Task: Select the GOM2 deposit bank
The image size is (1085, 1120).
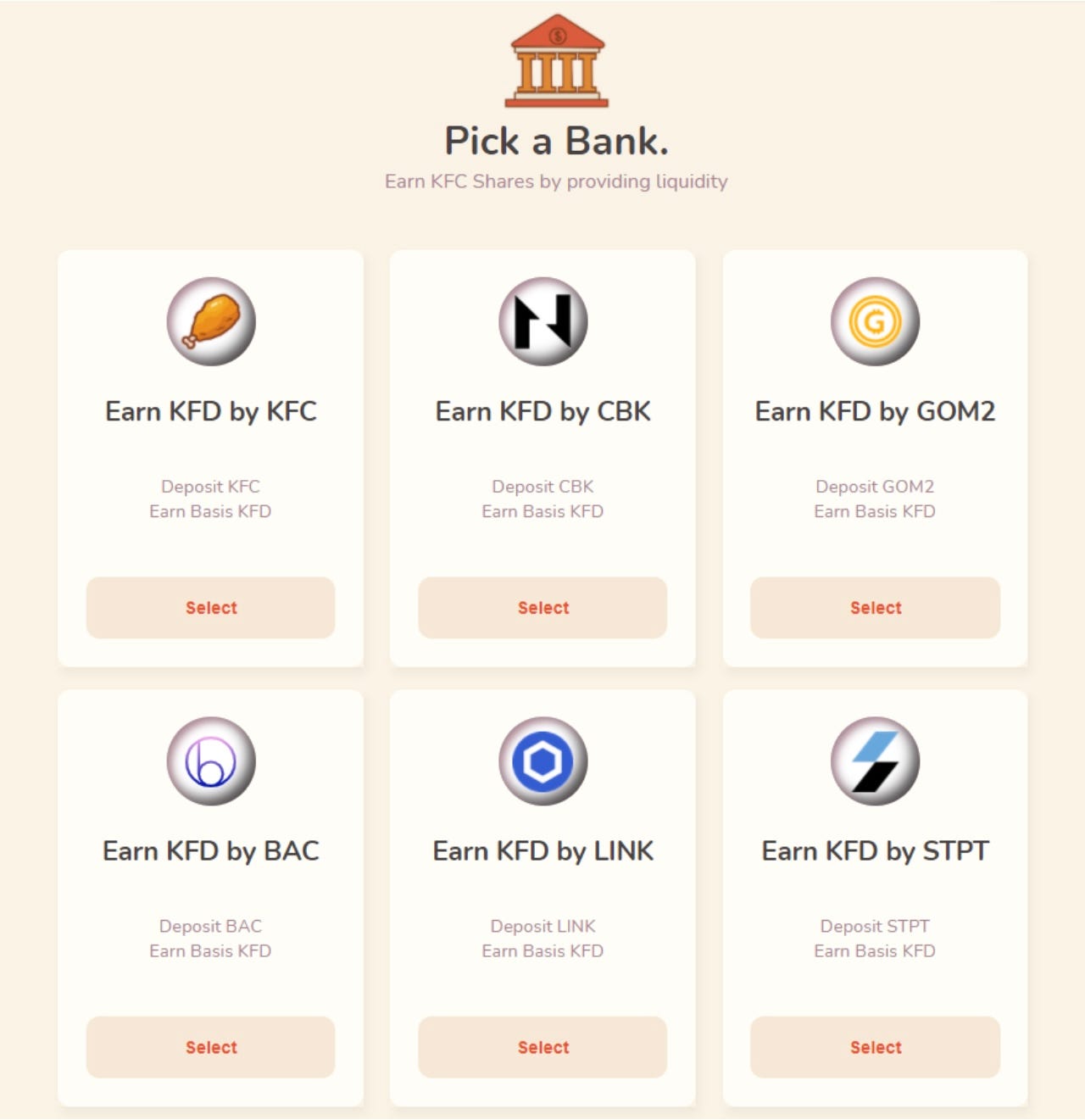Action: 875,608
